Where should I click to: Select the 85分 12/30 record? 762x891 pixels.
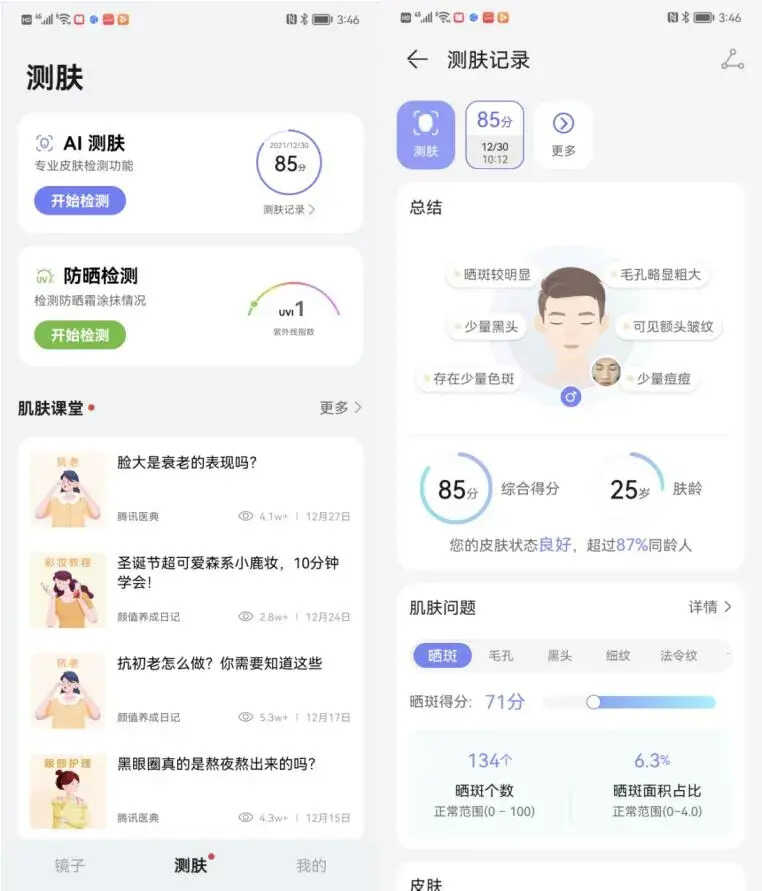click(x=494, y=135)
